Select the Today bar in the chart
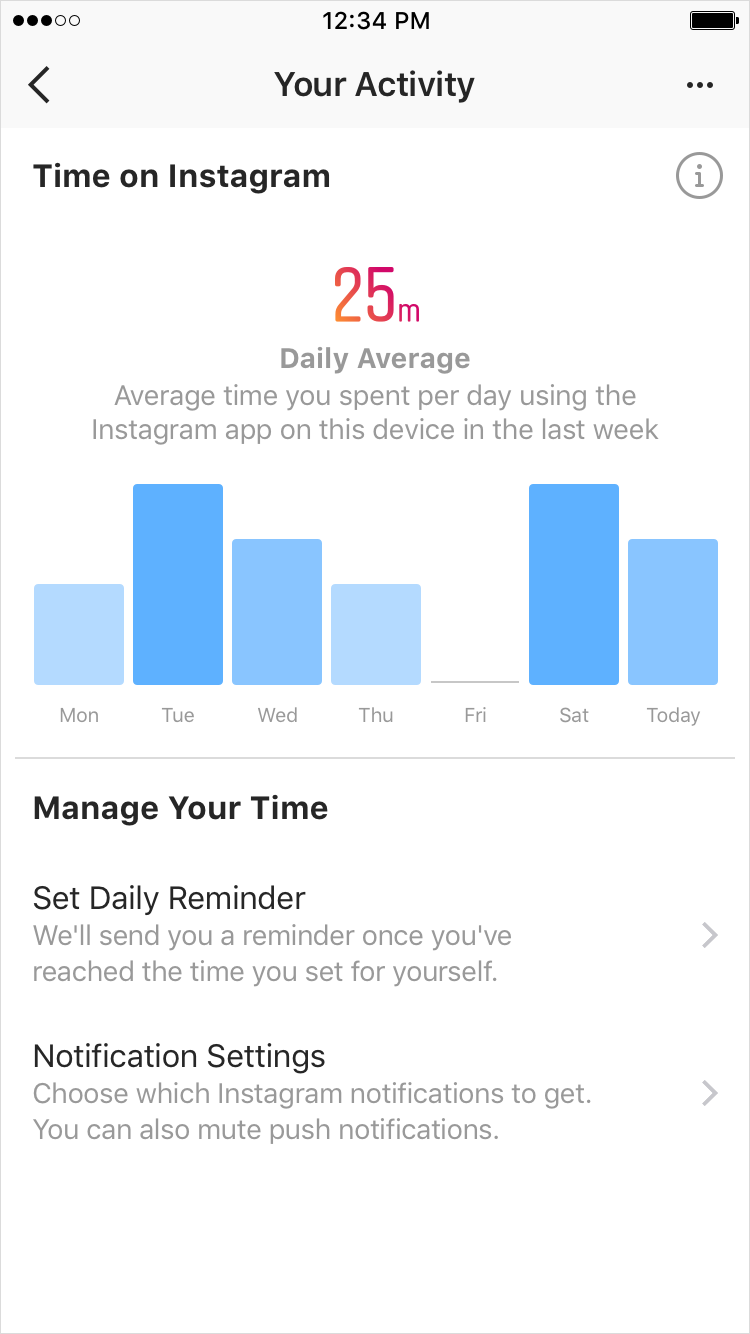This screenshot has width=750, height=1334. [x=673, y=612]
